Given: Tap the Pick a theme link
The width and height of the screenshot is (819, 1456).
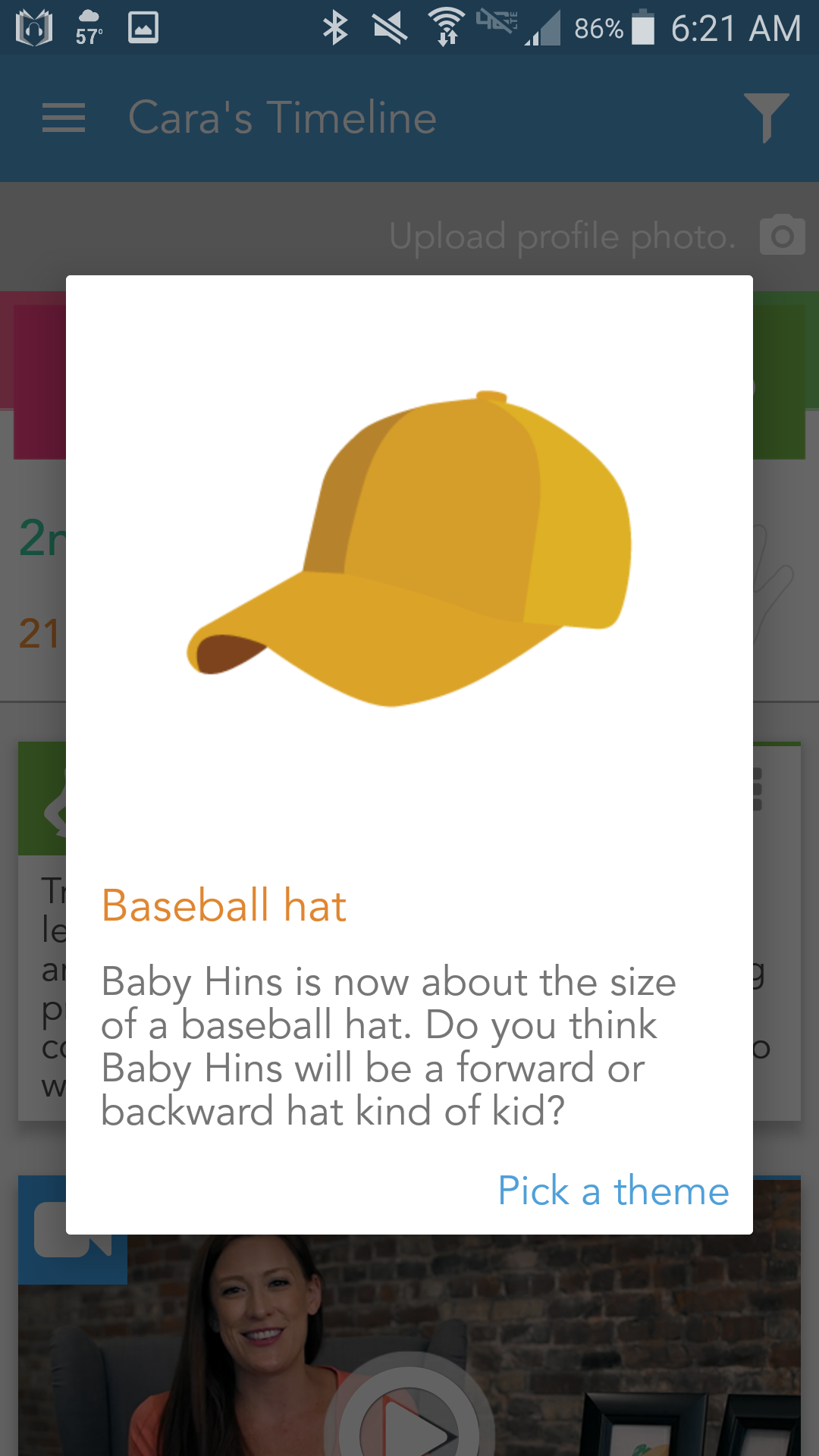Looking at the screenshot, I should click(x=613, y=1191).
